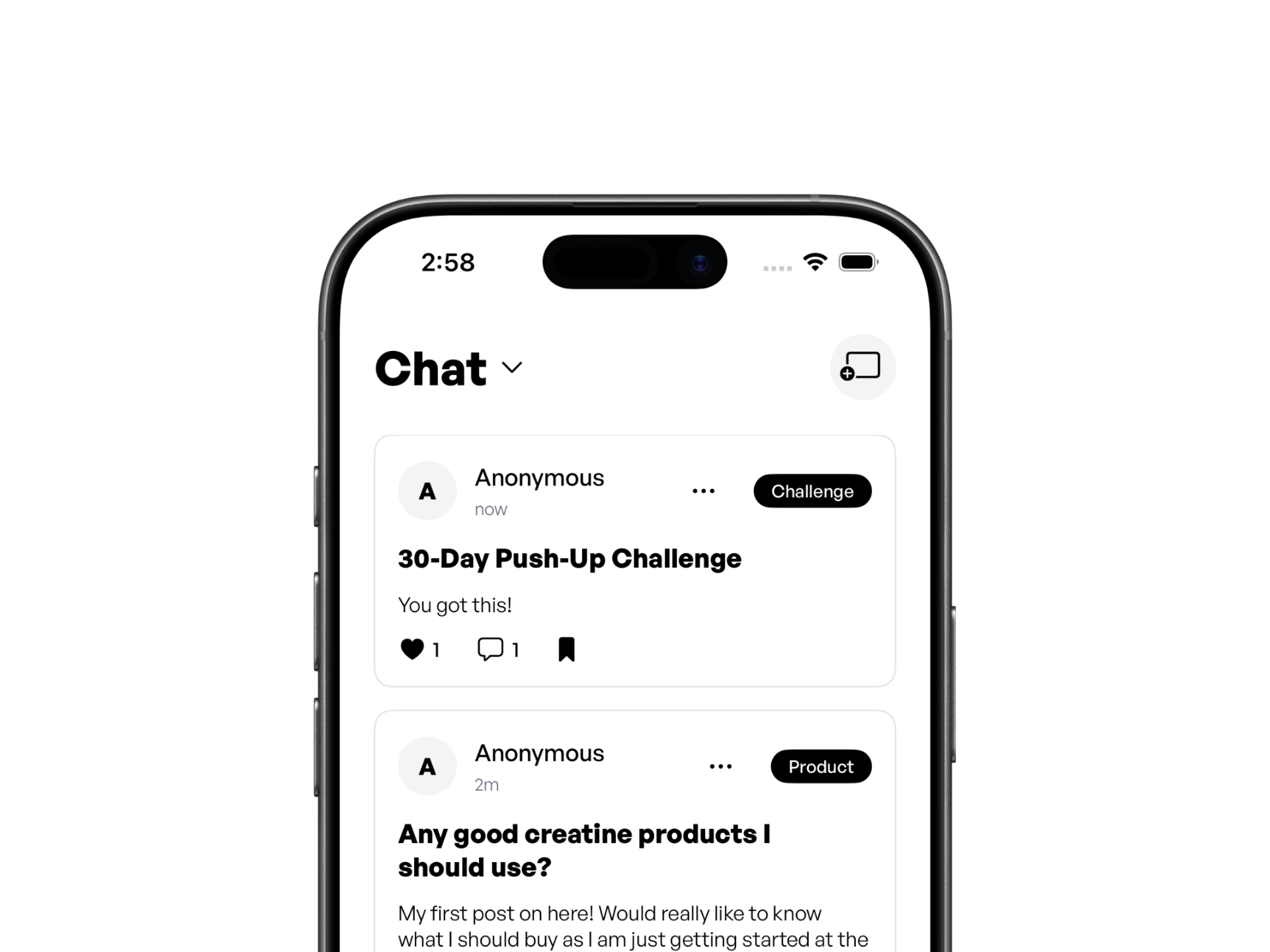This screenshot has width=1270, height=952.
Task: Bookmark the 30-Day Push-Up Challenge post
Action: click(566, 649)
